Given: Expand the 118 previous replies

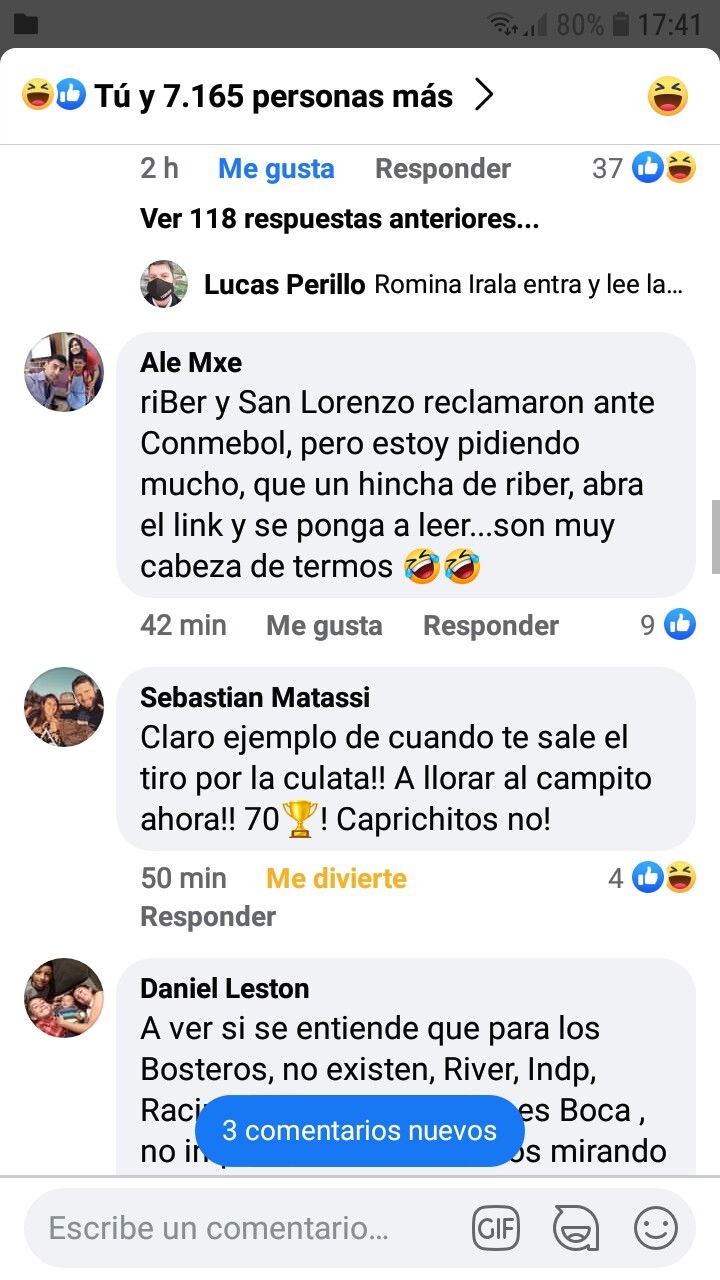Looking at the screenshot, I should point(340,219).
